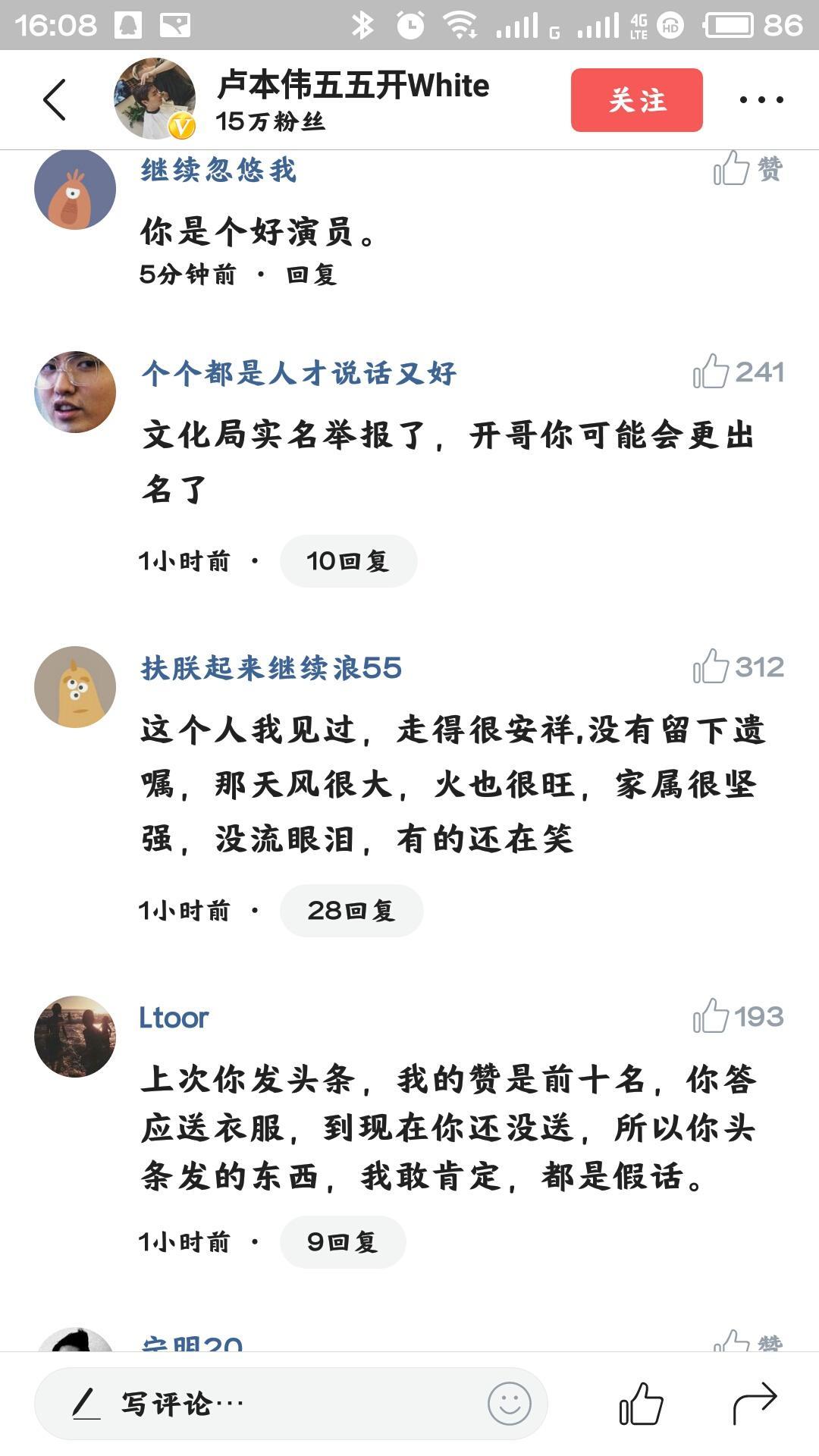View the 10回复 replies thread
The image size is (819, 1456).
pos(348,561)
